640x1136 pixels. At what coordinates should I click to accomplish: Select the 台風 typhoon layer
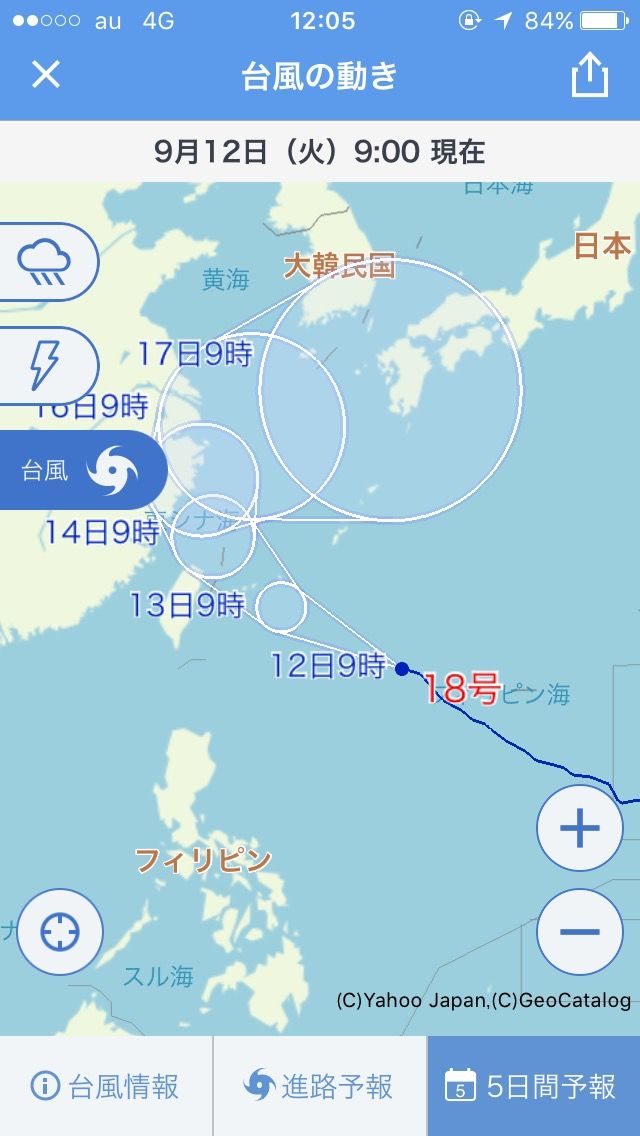click(80, 470)
